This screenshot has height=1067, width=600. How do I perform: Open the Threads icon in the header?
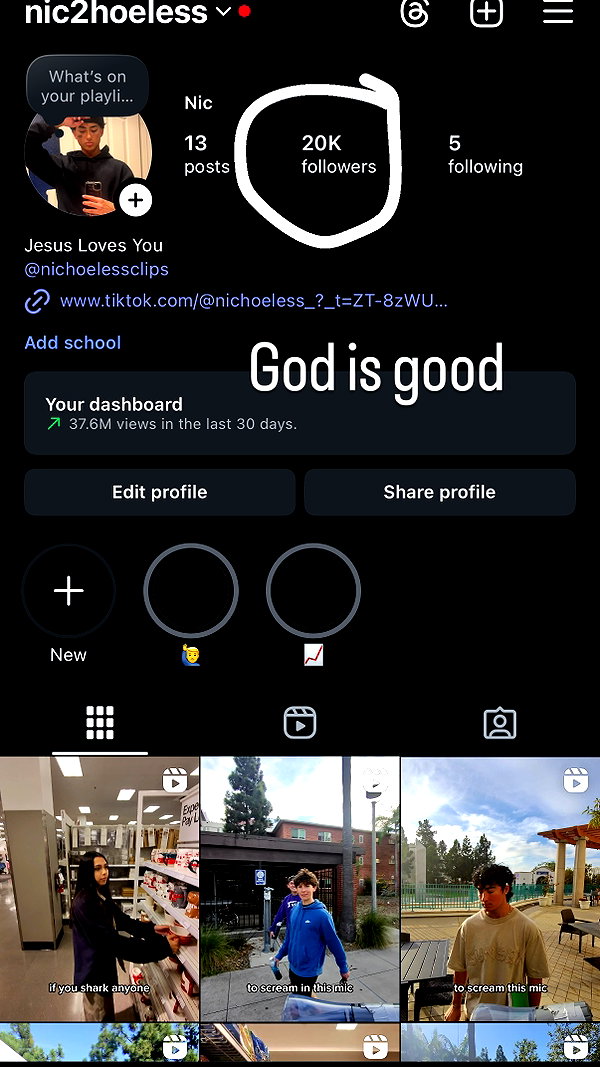pos(415,12)
